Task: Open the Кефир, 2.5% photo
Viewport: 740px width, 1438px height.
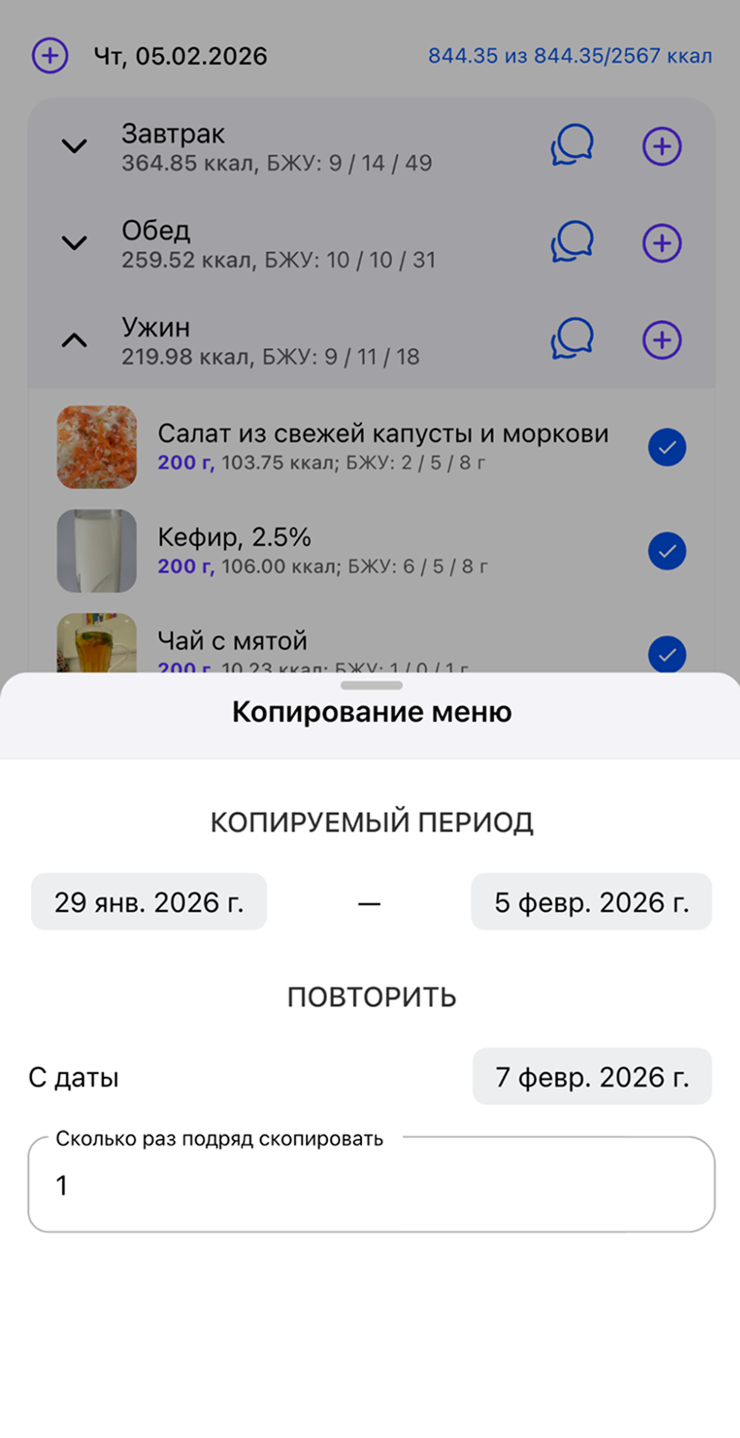Action: coord(97,550)
